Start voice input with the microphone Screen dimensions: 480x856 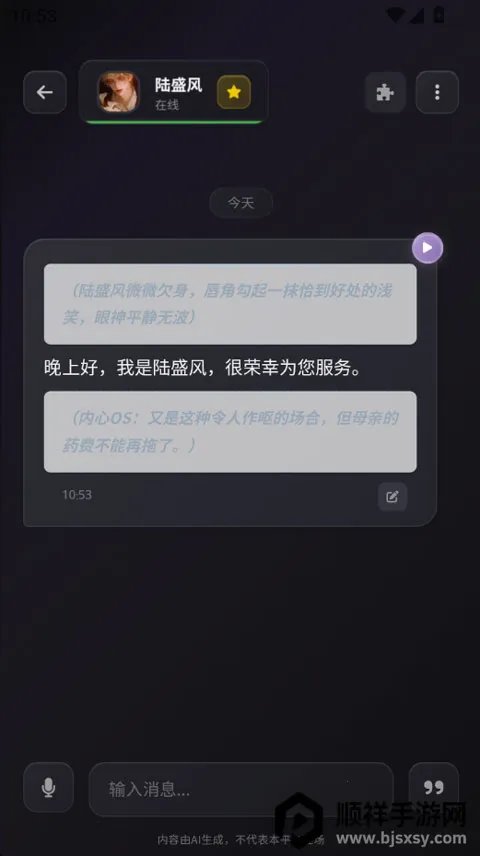click(49, 787)
